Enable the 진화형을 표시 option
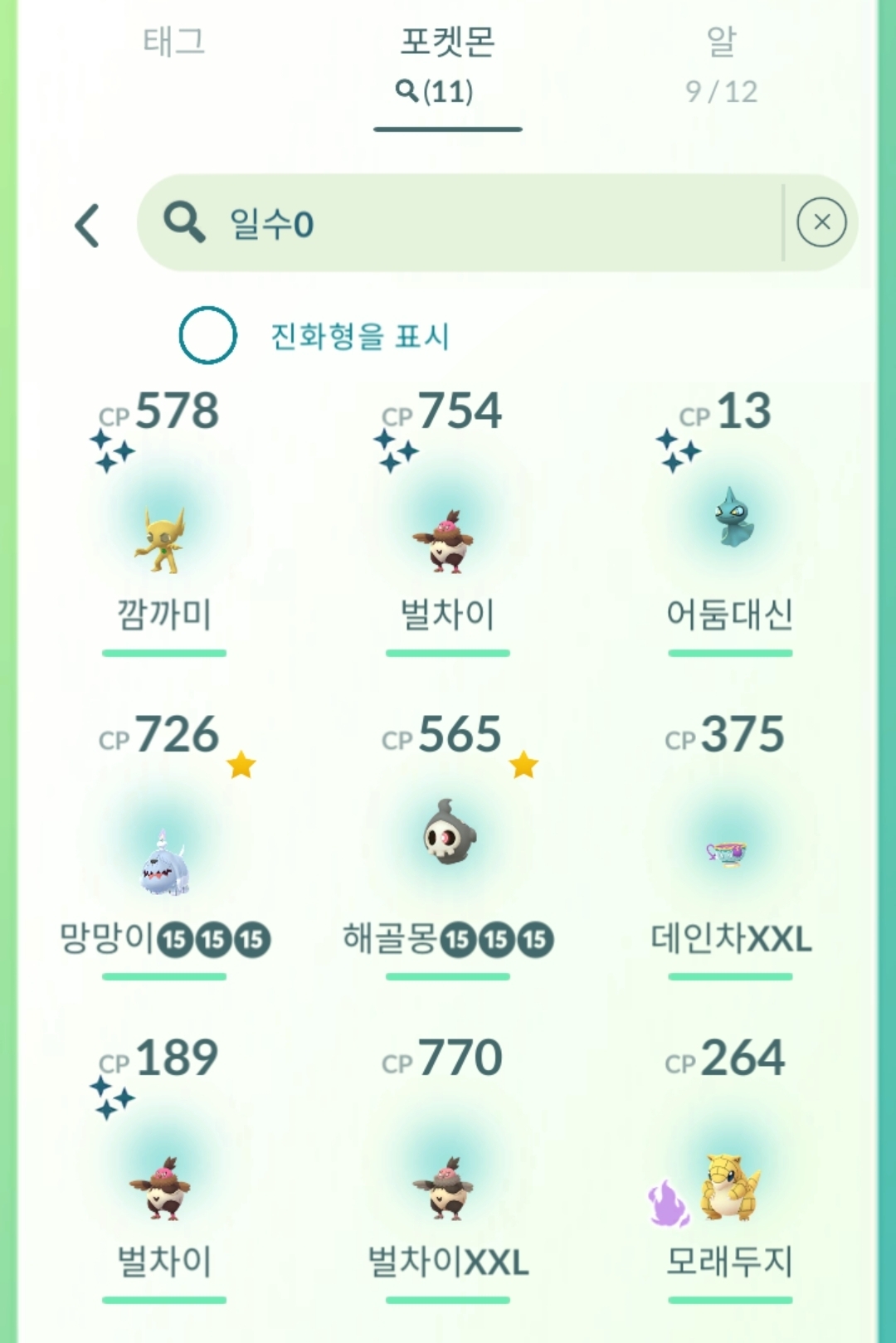The width and height of the screenshot is (896, 1343). click(x=208, y=335)
